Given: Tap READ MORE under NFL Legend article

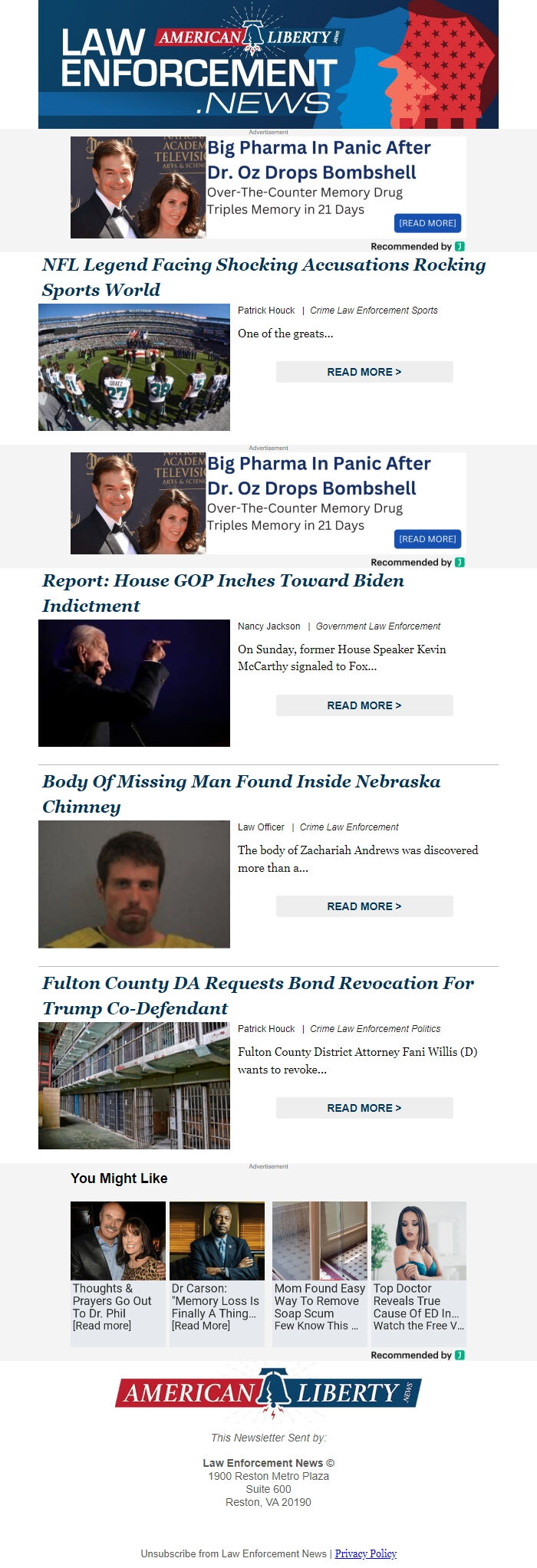Looking at the screenshot, I should pos(364,372).
